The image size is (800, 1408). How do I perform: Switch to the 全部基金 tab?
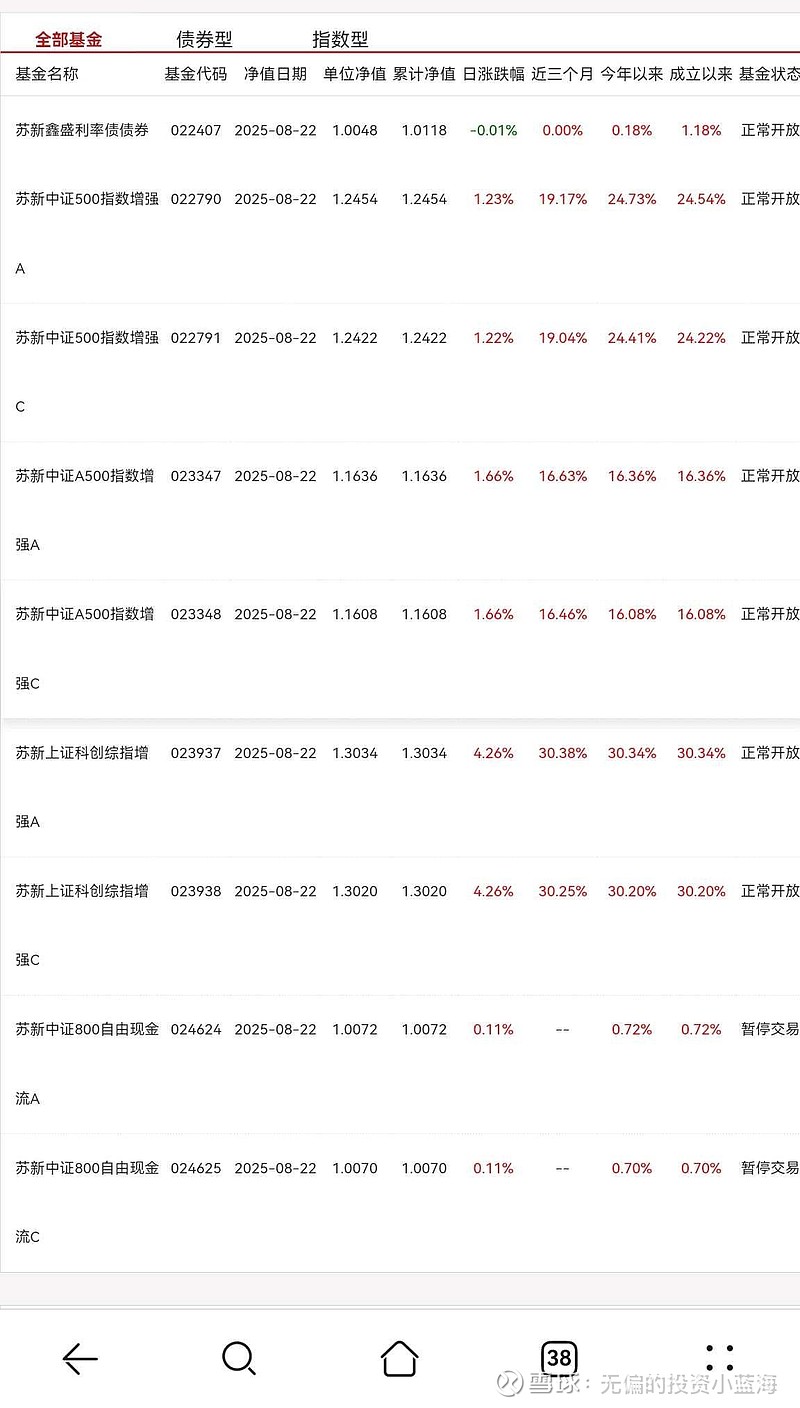point(69,40)
